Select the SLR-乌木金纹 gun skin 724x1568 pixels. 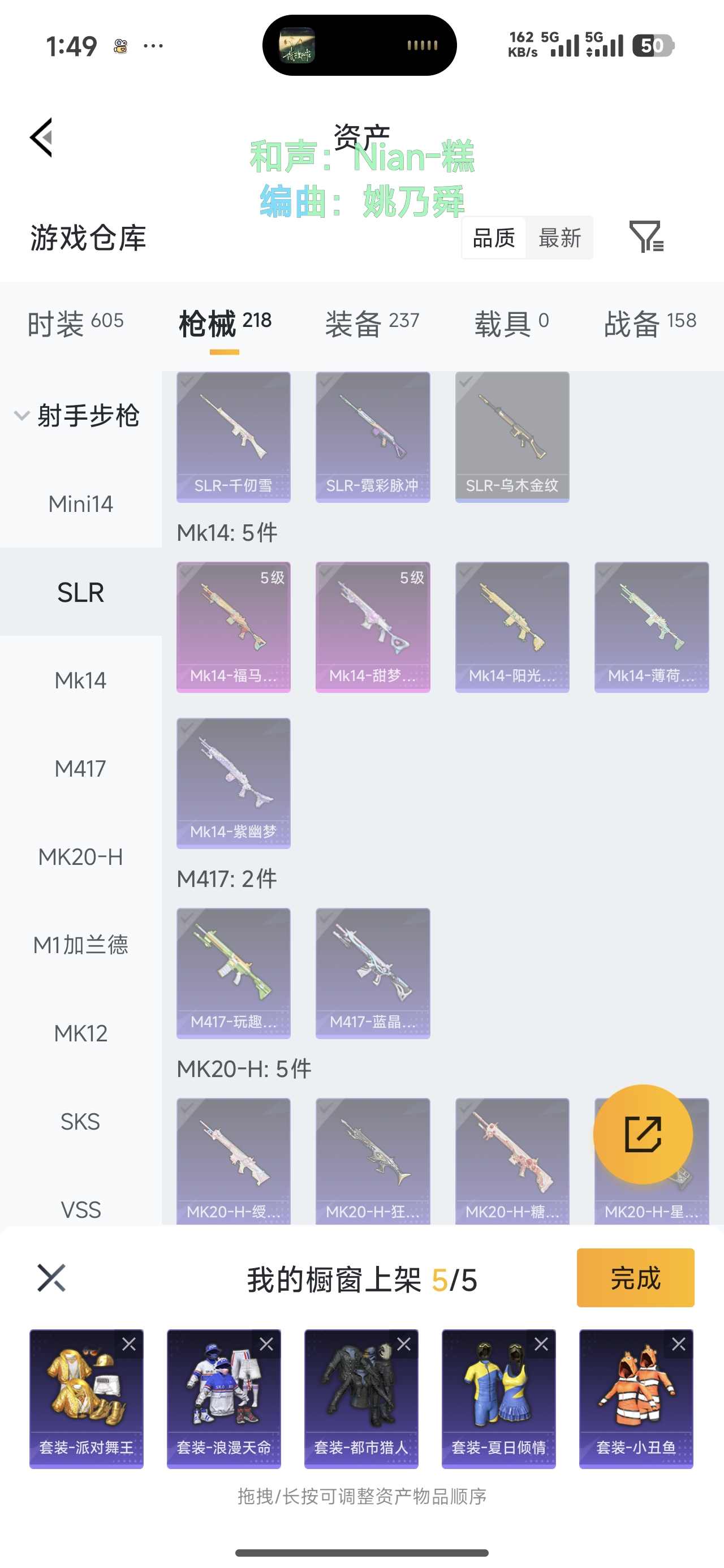point(512,437)
